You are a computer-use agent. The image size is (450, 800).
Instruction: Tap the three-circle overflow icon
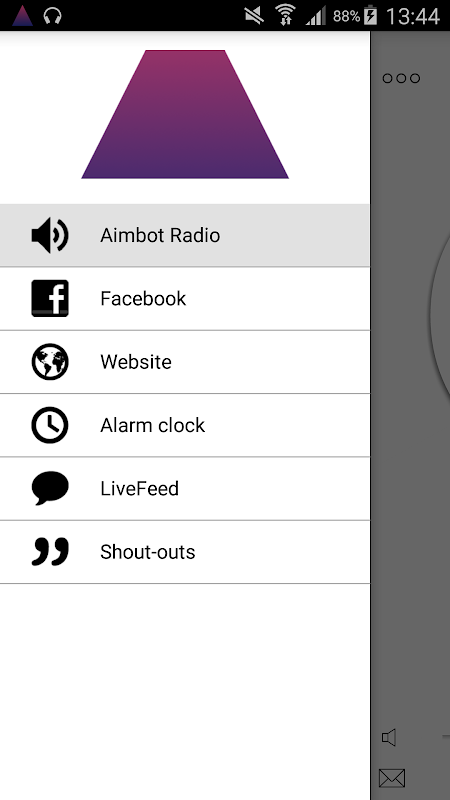[401, 78]
